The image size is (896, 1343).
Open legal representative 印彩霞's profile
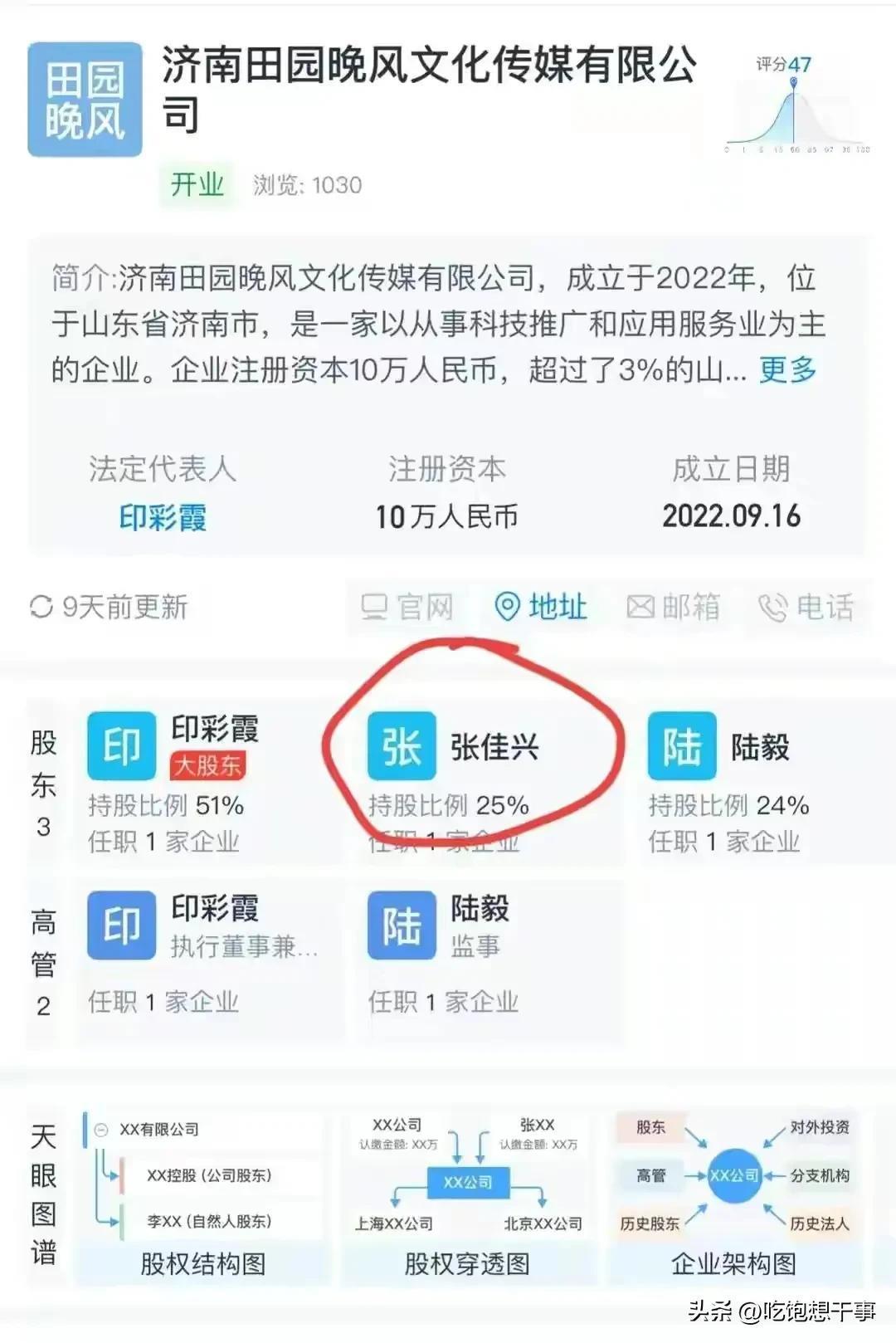[163, 517]
